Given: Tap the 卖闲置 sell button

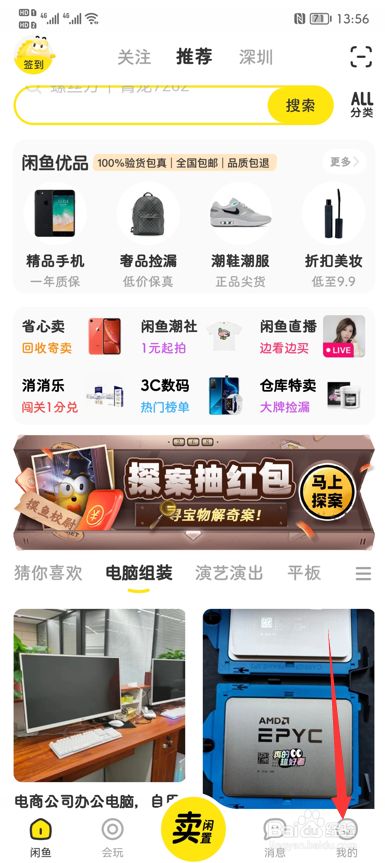Looking at the screenshot, I should point(192,829).
